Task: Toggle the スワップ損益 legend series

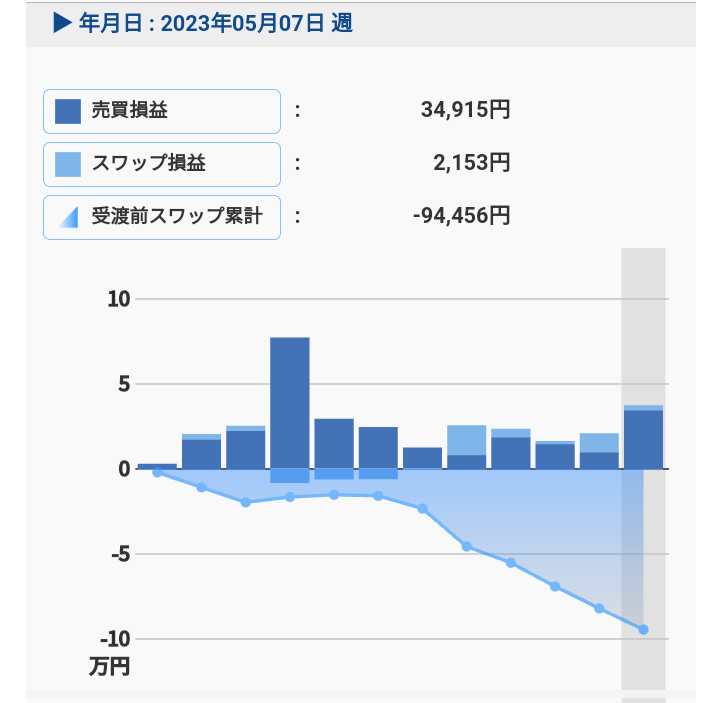Action: tap(161, 163)
